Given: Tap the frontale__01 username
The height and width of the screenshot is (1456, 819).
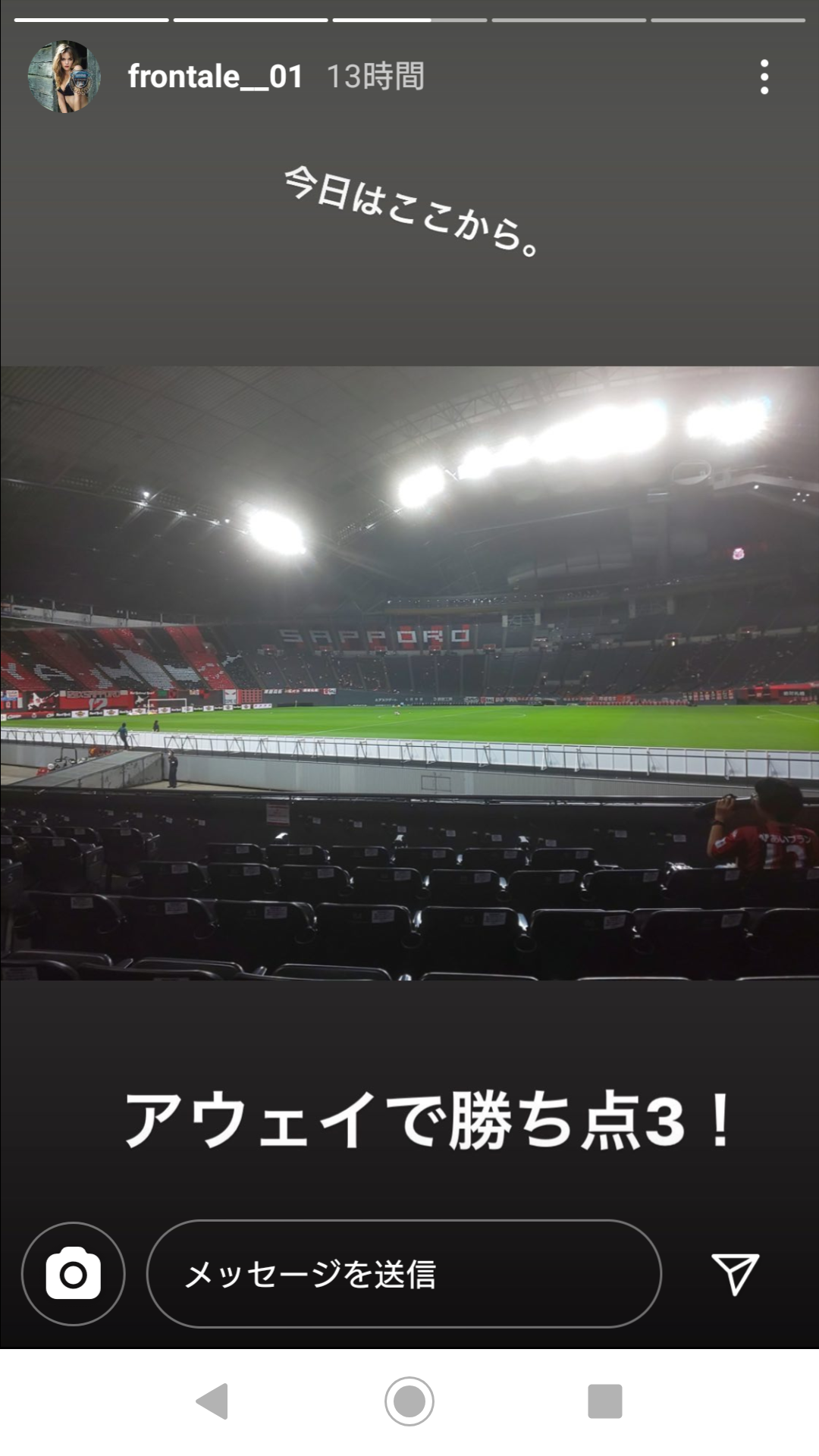Looking at the screenshot, I should [x=215, y=77].
